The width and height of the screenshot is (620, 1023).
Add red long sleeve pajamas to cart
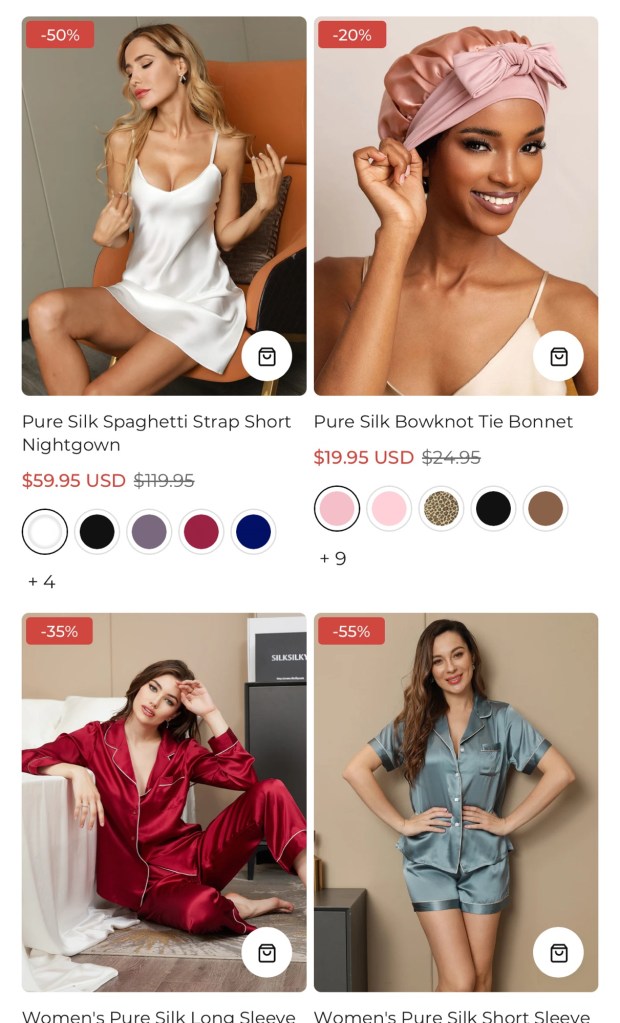(x=266, y=952)
